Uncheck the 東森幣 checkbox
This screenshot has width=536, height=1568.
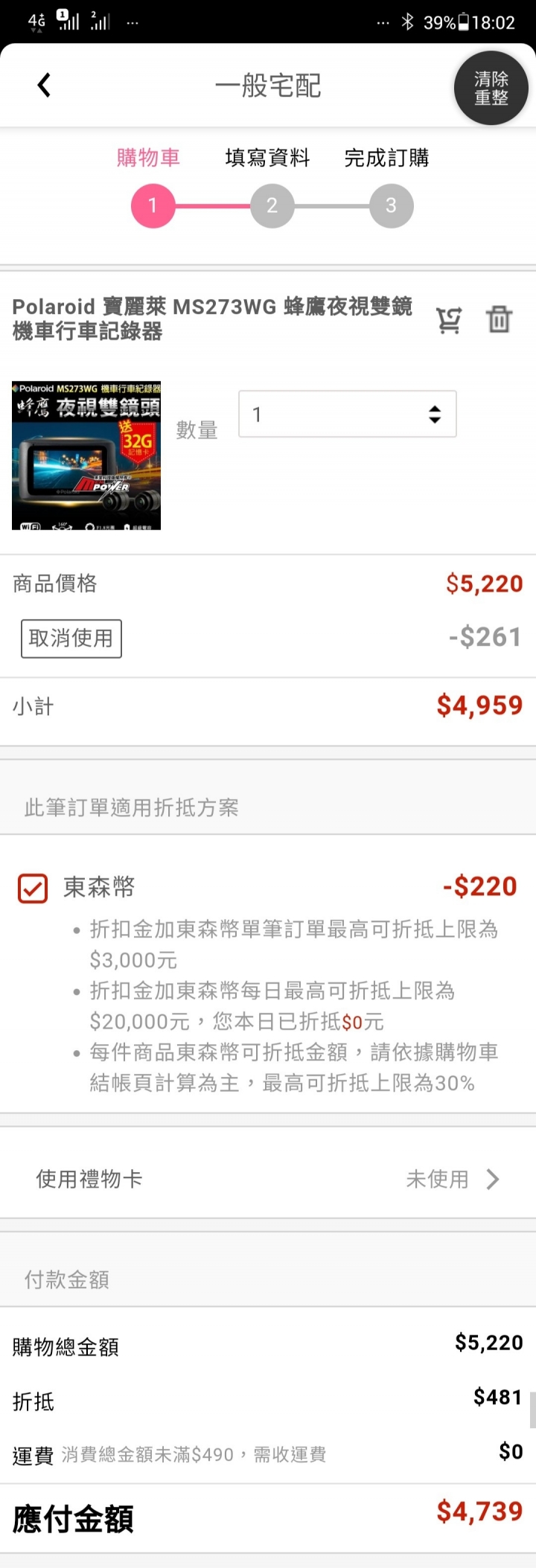33,888
